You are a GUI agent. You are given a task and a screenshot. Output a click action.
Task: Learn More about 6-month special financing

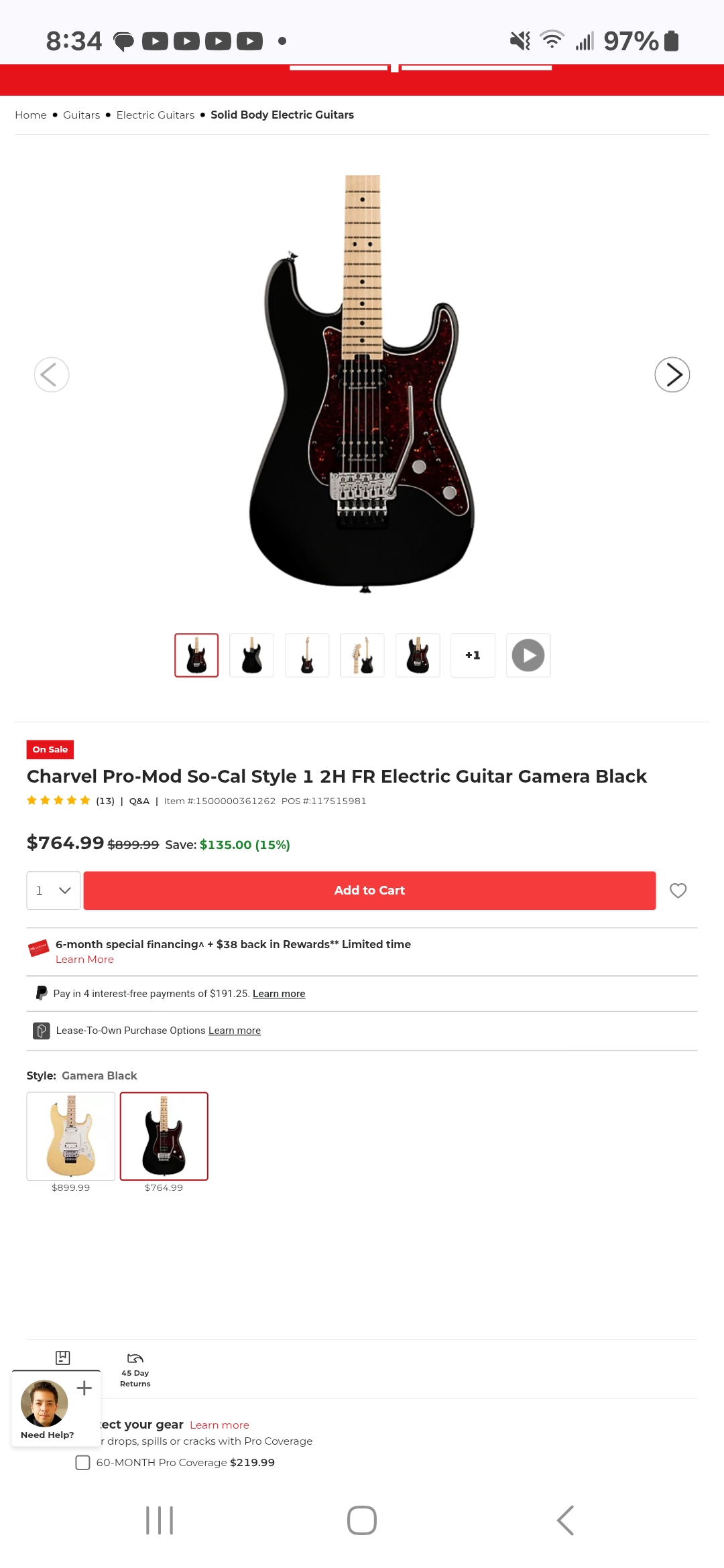[84, 960]
